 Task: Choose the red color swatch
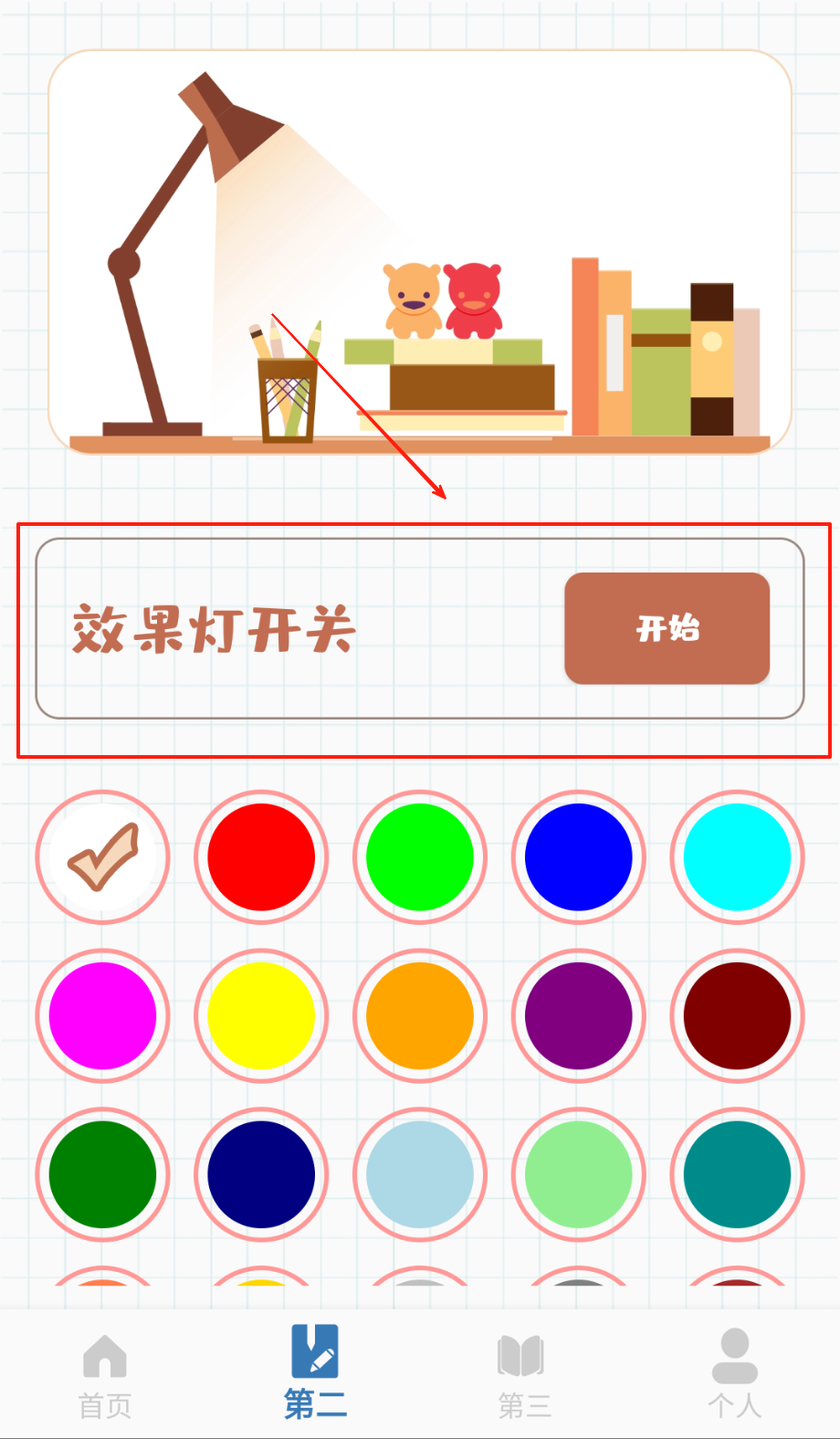tap(261, 857)
